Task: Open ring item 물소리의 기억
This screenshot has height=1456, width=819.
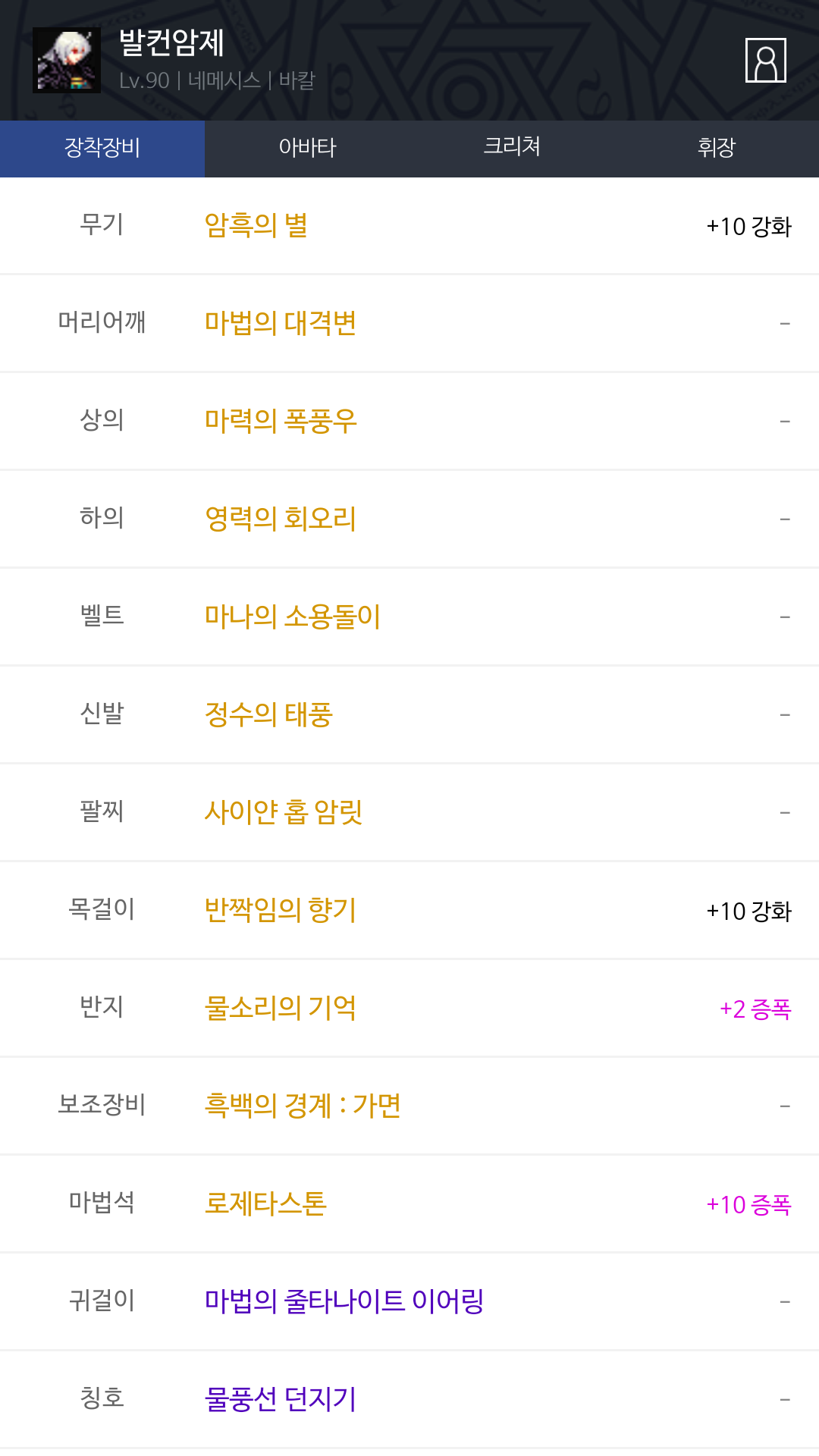Action: (x=281, y=1009)
